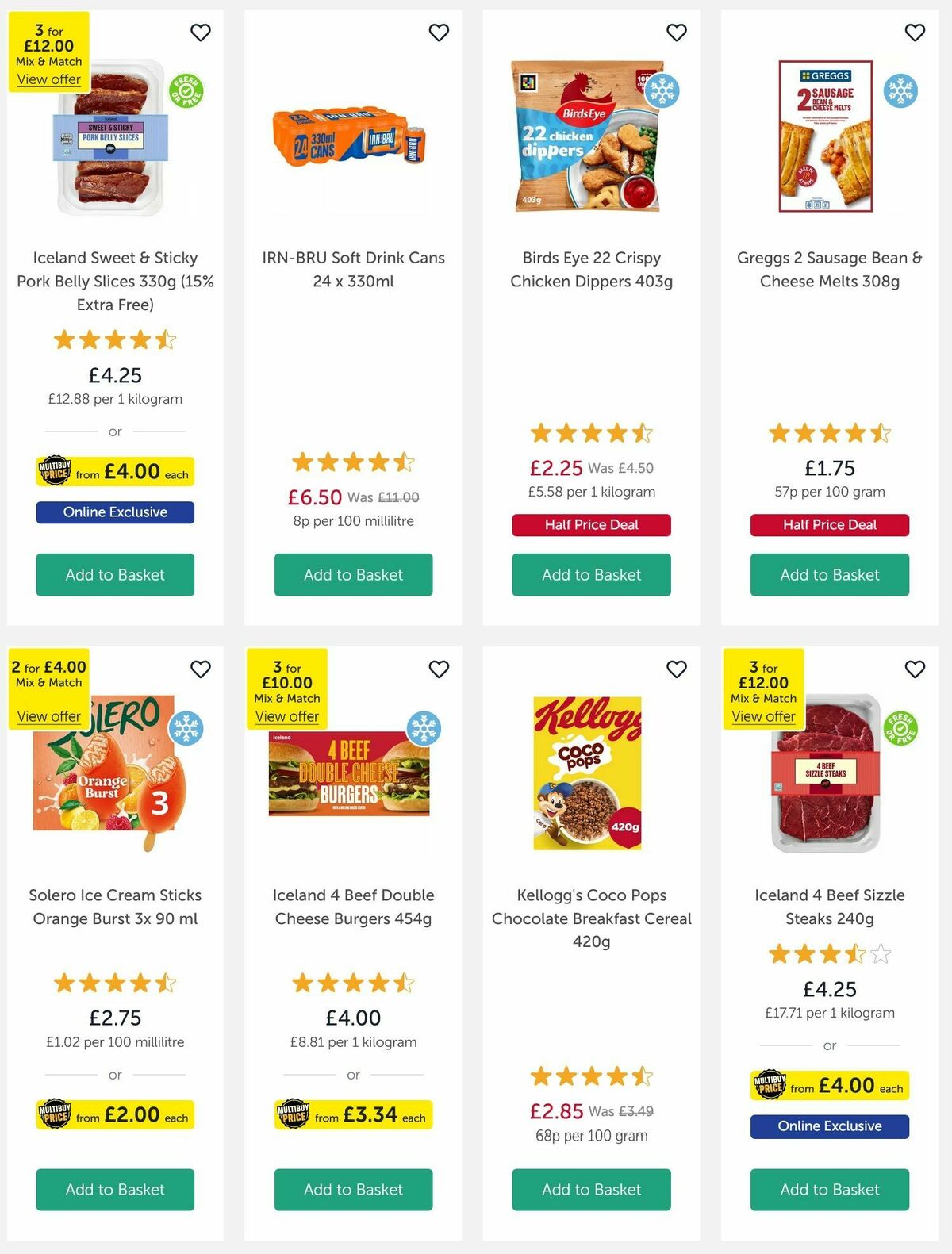Viewport: 952px width, 1254px height.
Task: Open View offer under 3 for £10 Mix & Match
Action: click(x=286, y=715)
